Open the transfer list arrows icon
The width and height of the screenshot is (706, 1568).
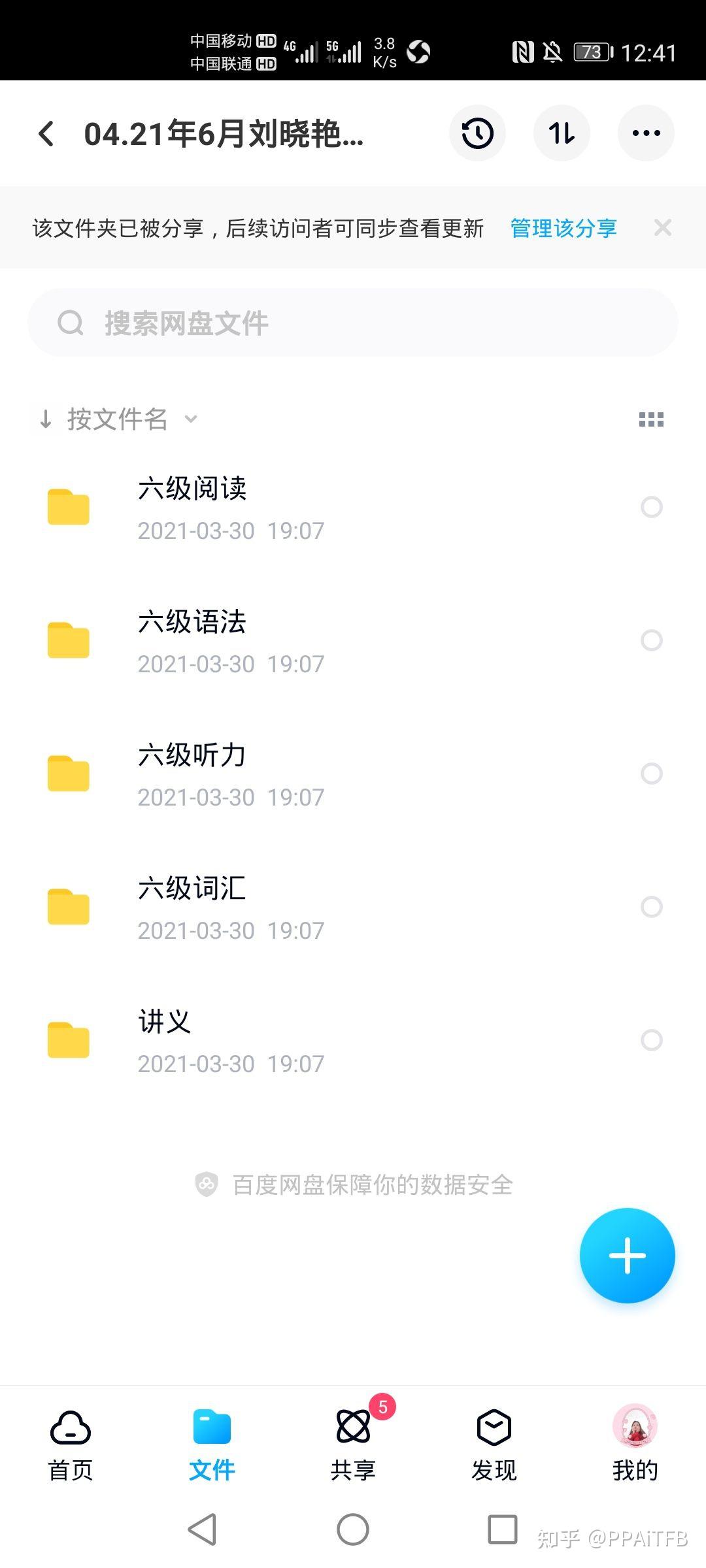click(562, 133)
